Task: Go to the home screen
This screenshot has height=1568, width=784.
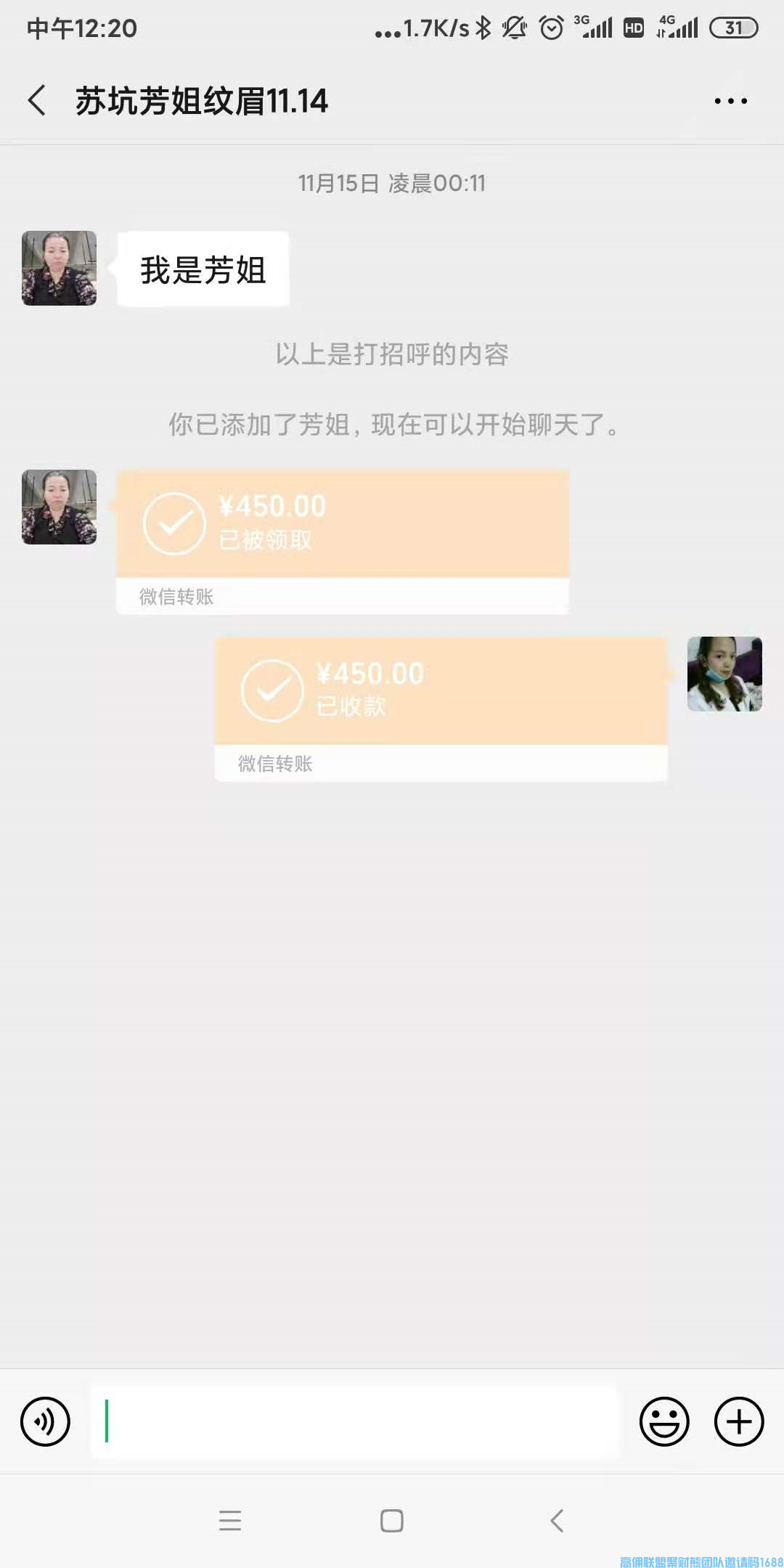Action: point(392,1520)
